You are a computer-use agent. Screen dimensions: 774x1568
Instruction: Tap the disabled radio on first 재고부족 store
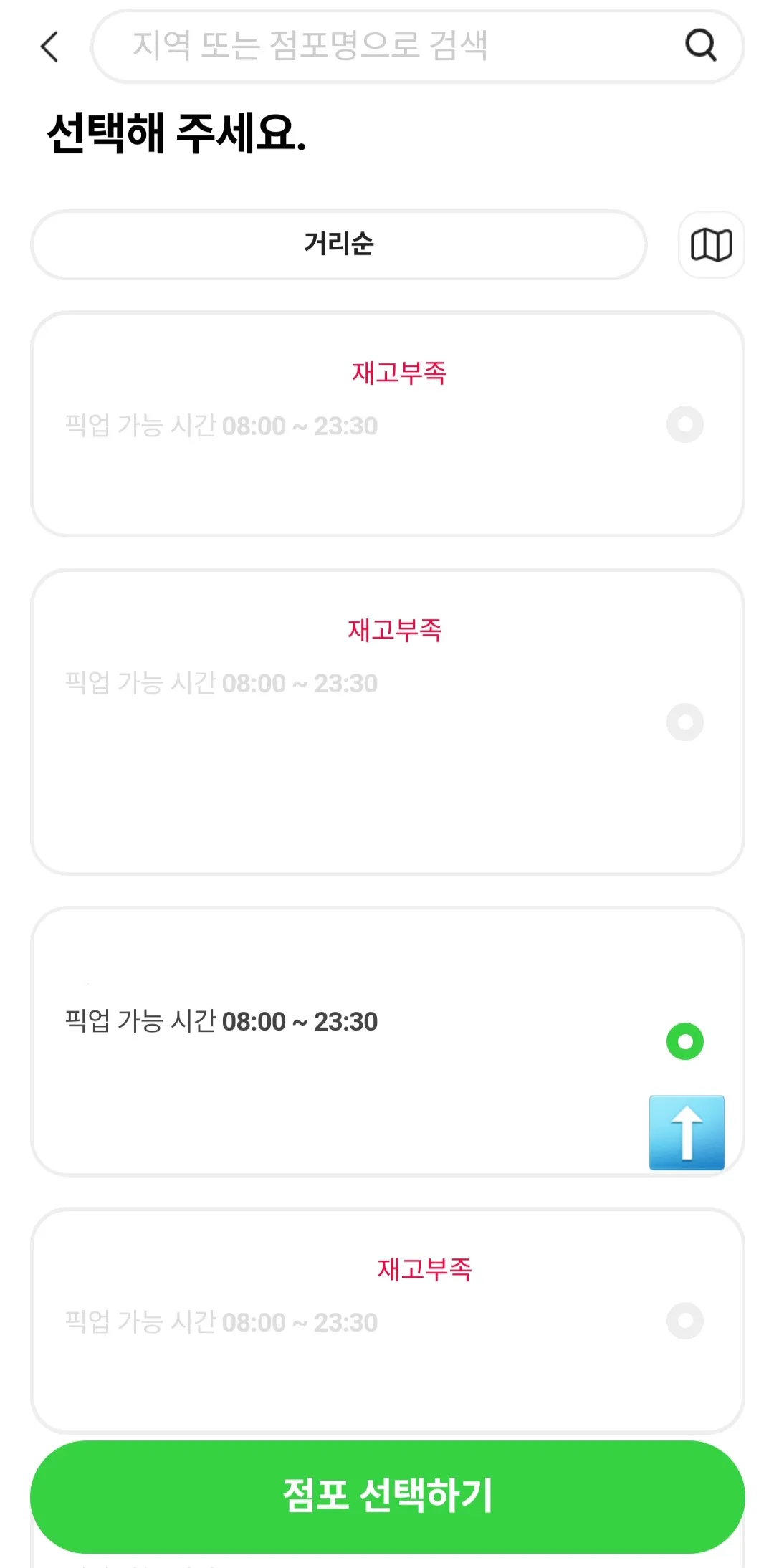coord(684,424)
